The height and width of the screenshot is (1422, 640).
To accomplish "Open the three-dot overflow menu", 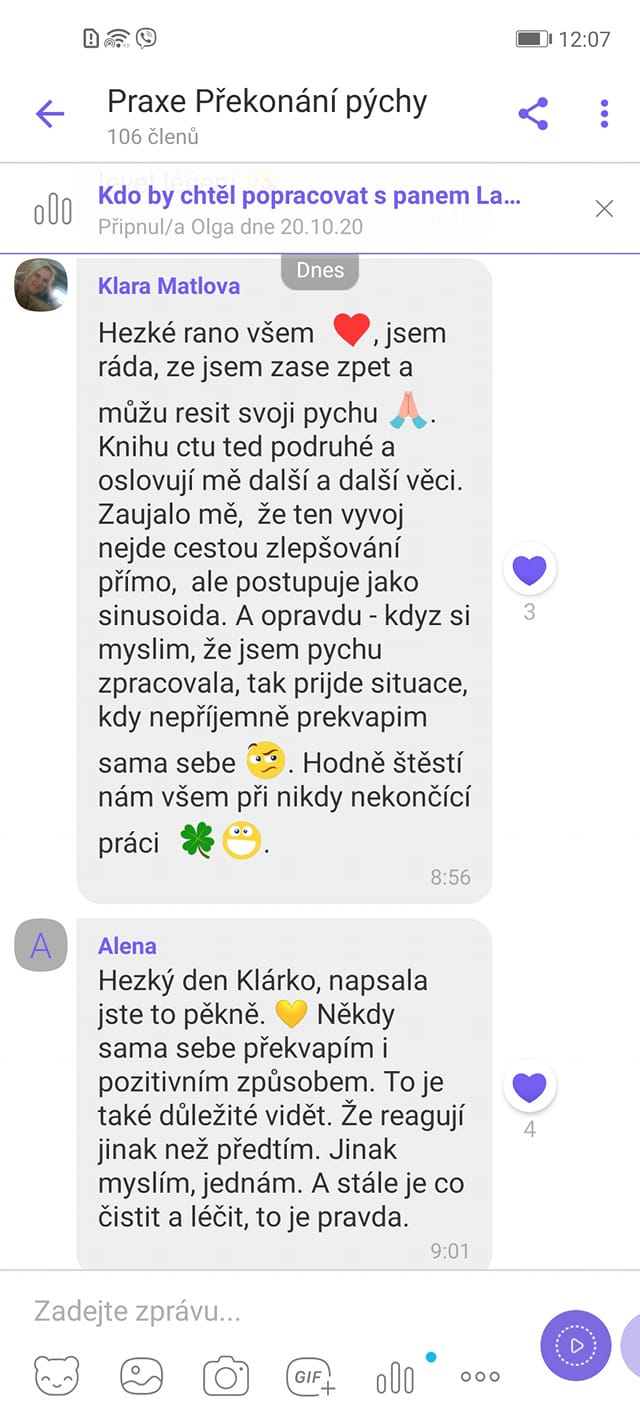I will 604,114.
